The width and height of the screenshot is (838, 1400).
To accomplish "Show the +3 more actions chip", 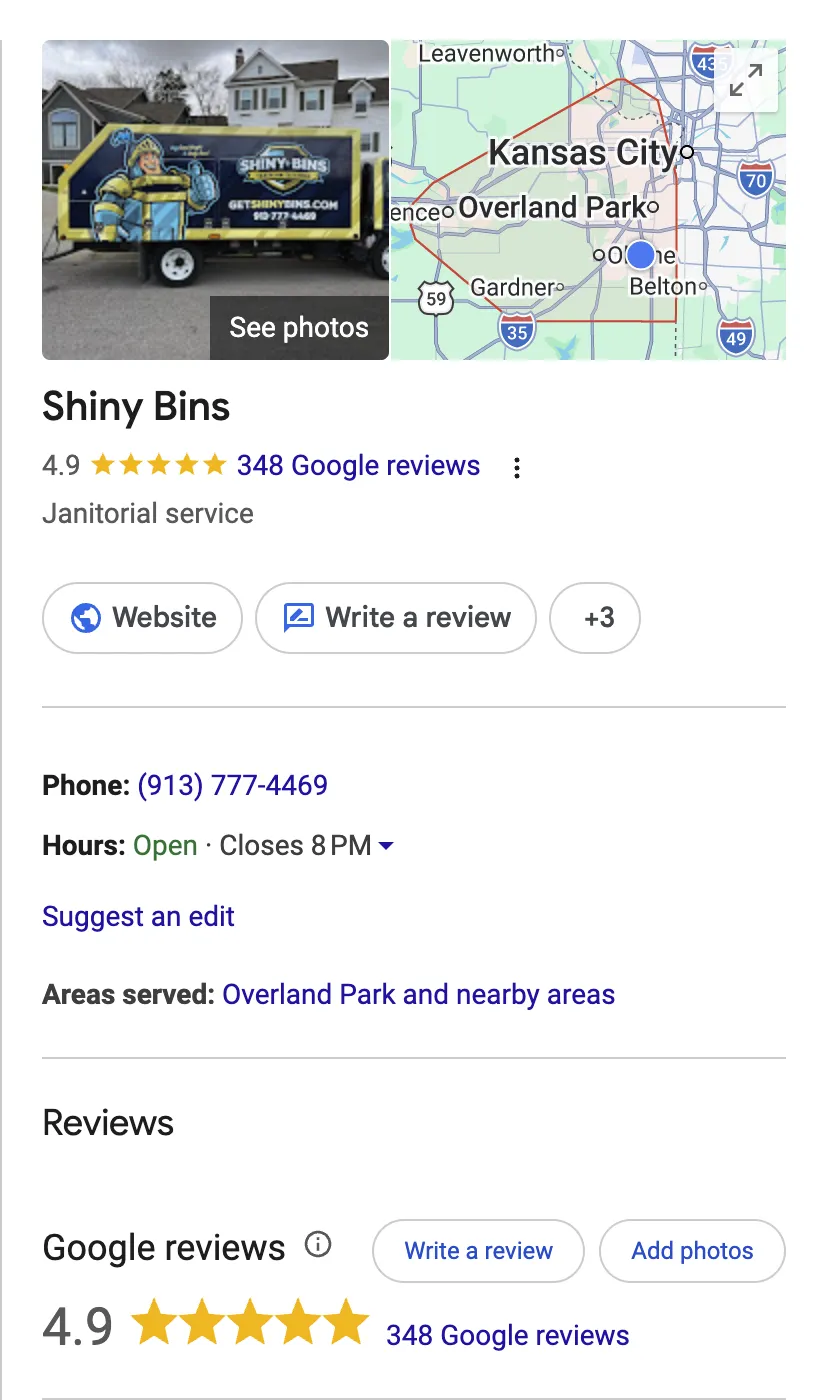I will tap(596, 618).
